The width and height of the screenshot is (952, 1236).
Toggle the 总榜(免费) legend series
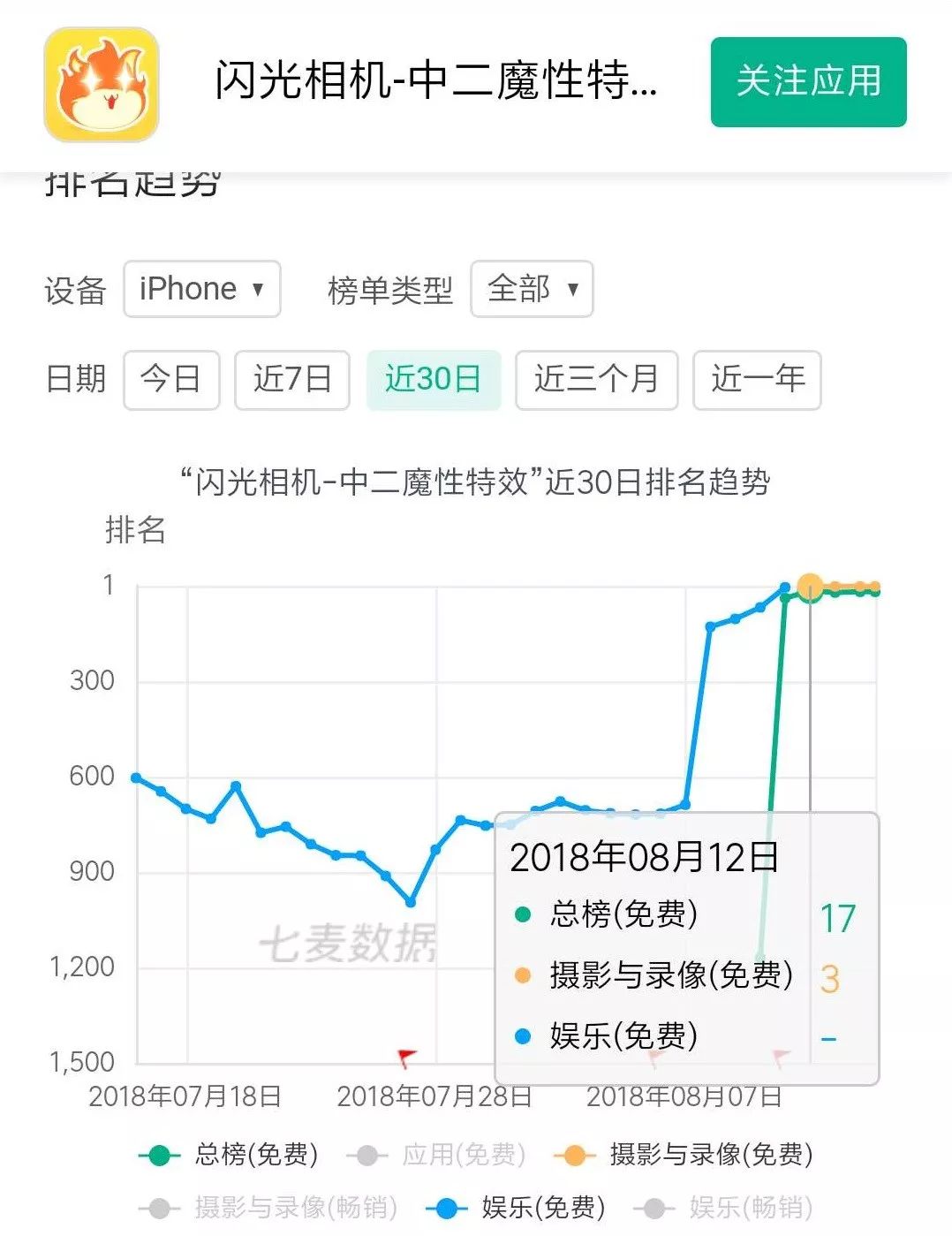tap(229, 1155)
